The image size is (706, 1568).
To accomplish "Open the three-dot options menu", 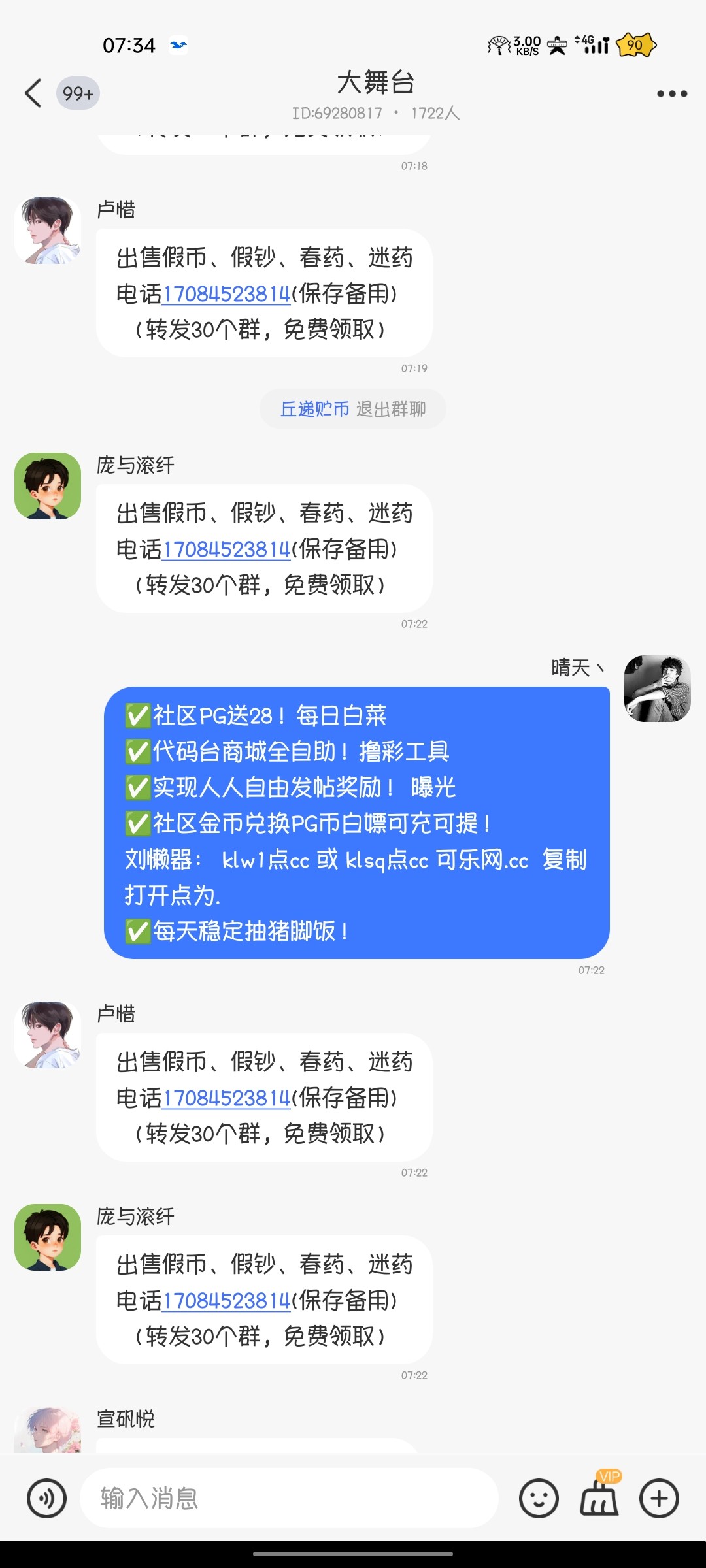I will pos(671,93).
